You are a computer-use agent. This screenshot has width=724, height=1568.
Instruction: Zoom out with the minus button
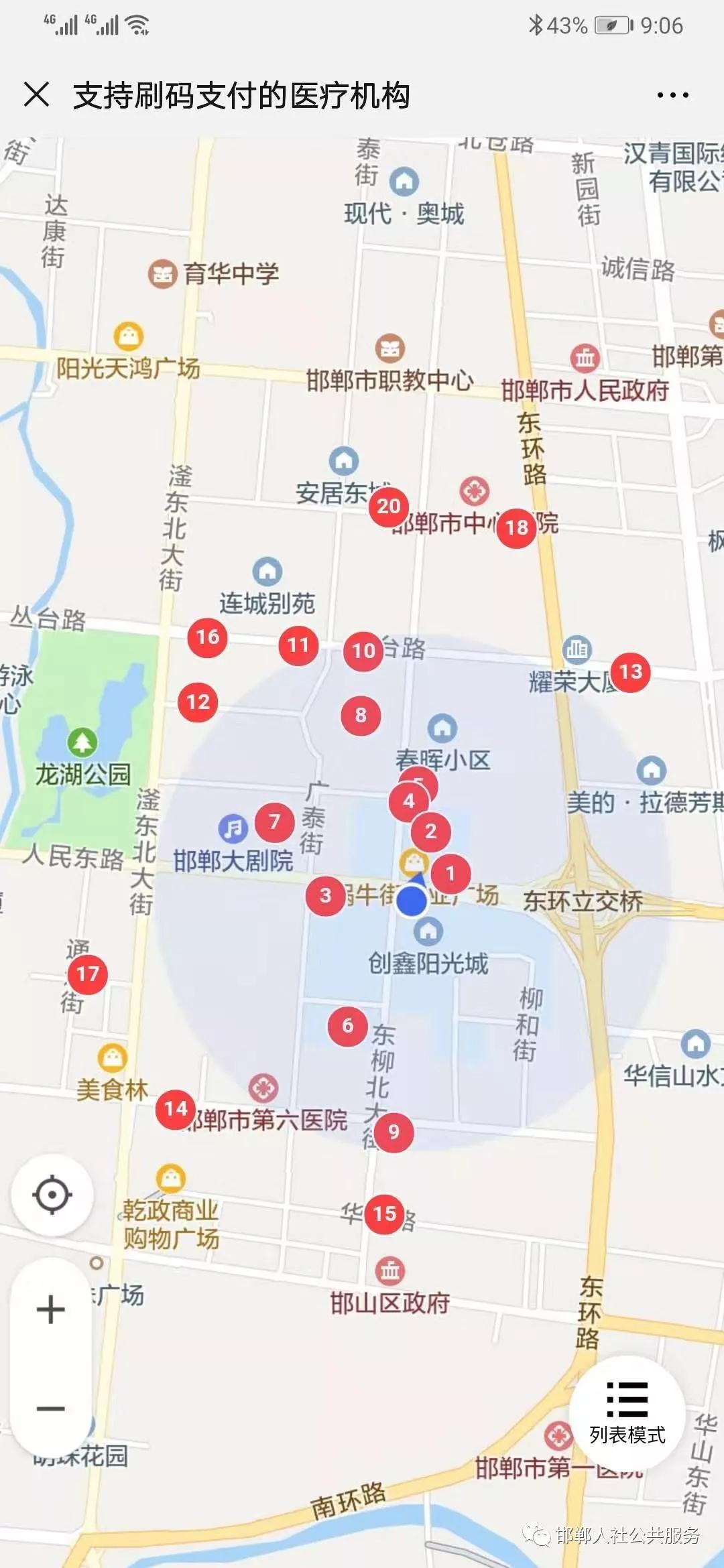click(x=51, y=1408)
